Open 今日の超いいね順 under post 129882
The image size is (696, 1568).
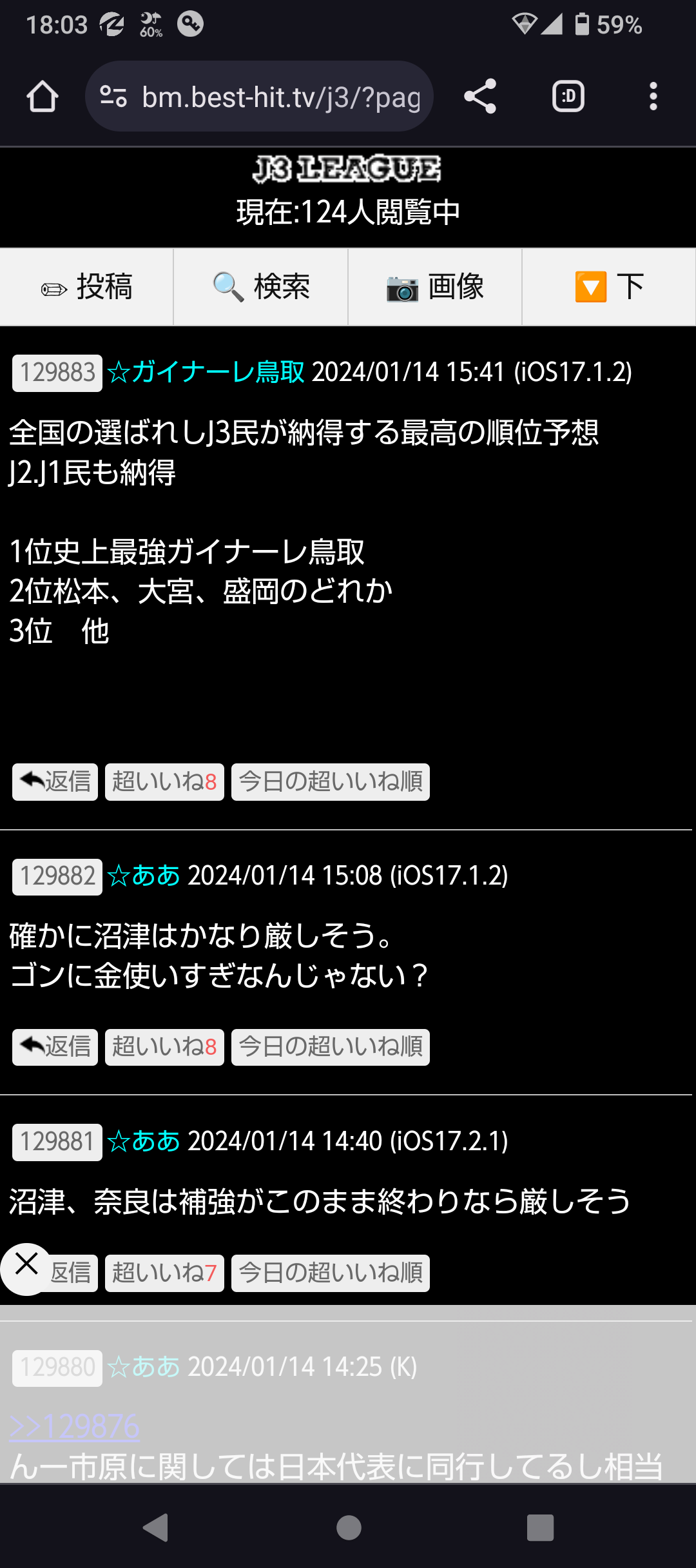point(330,1047)
